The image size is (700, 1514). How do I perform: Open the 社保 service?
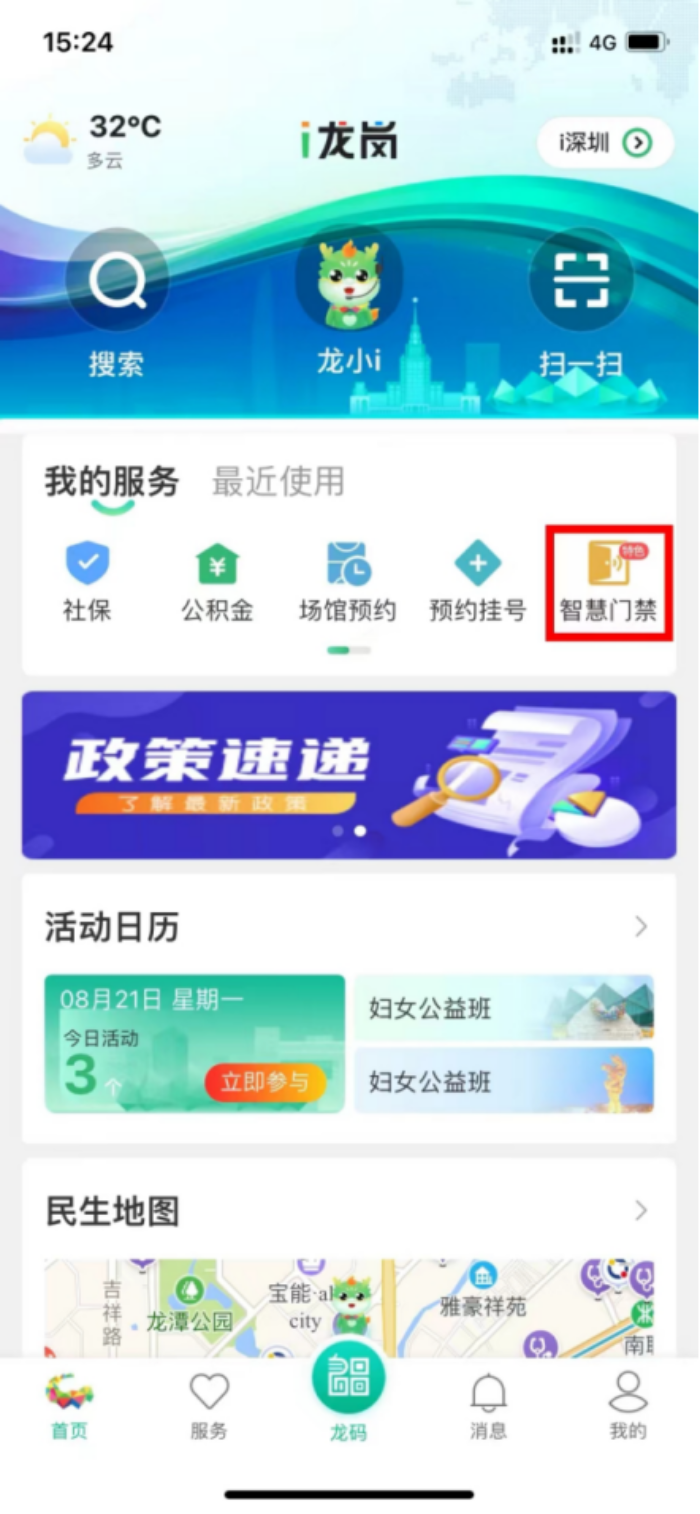87,580
